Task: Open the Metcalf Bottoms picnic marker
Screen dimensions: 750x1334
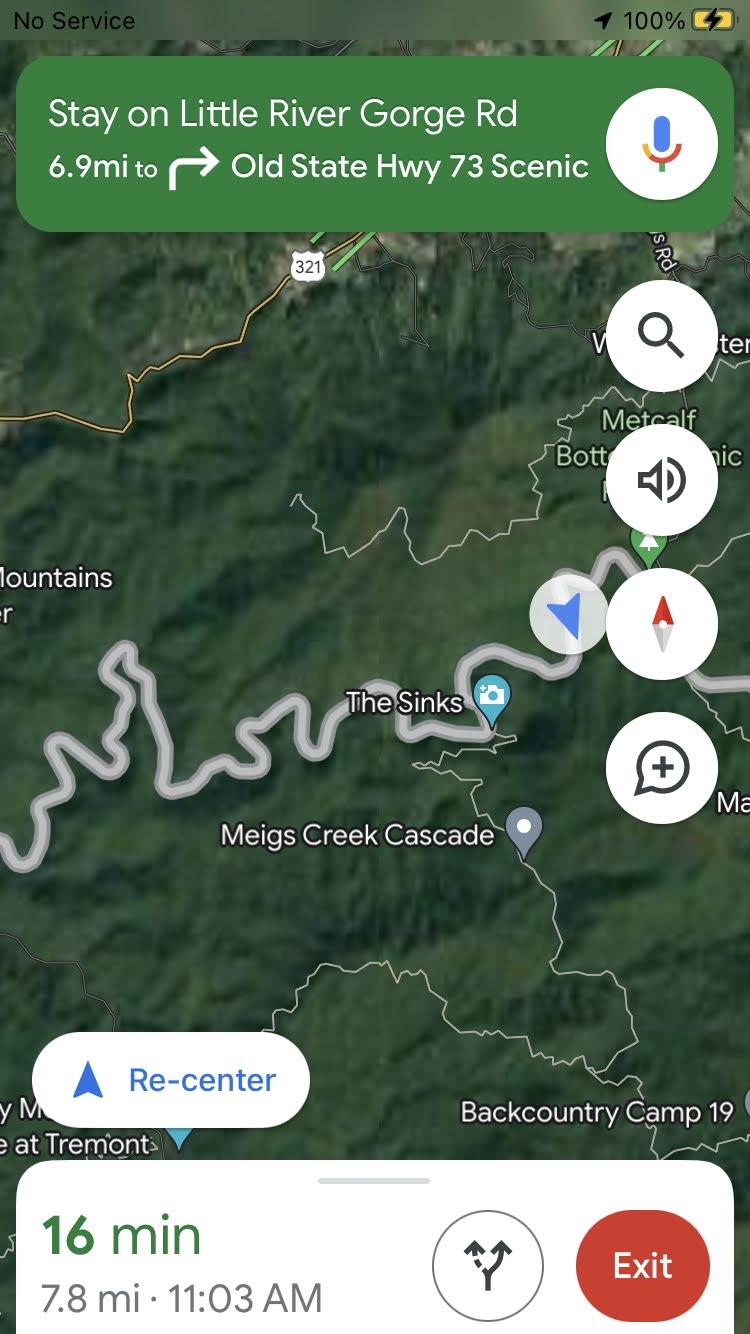Action: click(x=649, y=544)
